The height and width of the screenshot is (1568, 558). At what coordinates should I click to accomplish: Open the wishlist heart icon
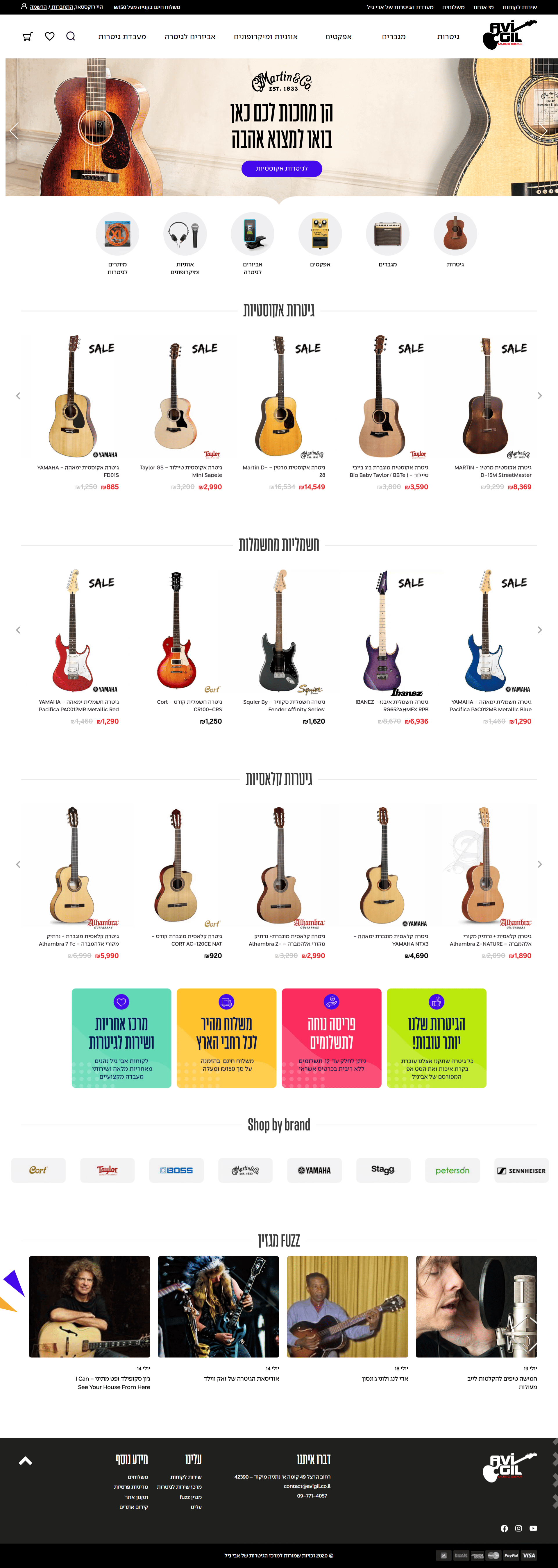point(50,37)
